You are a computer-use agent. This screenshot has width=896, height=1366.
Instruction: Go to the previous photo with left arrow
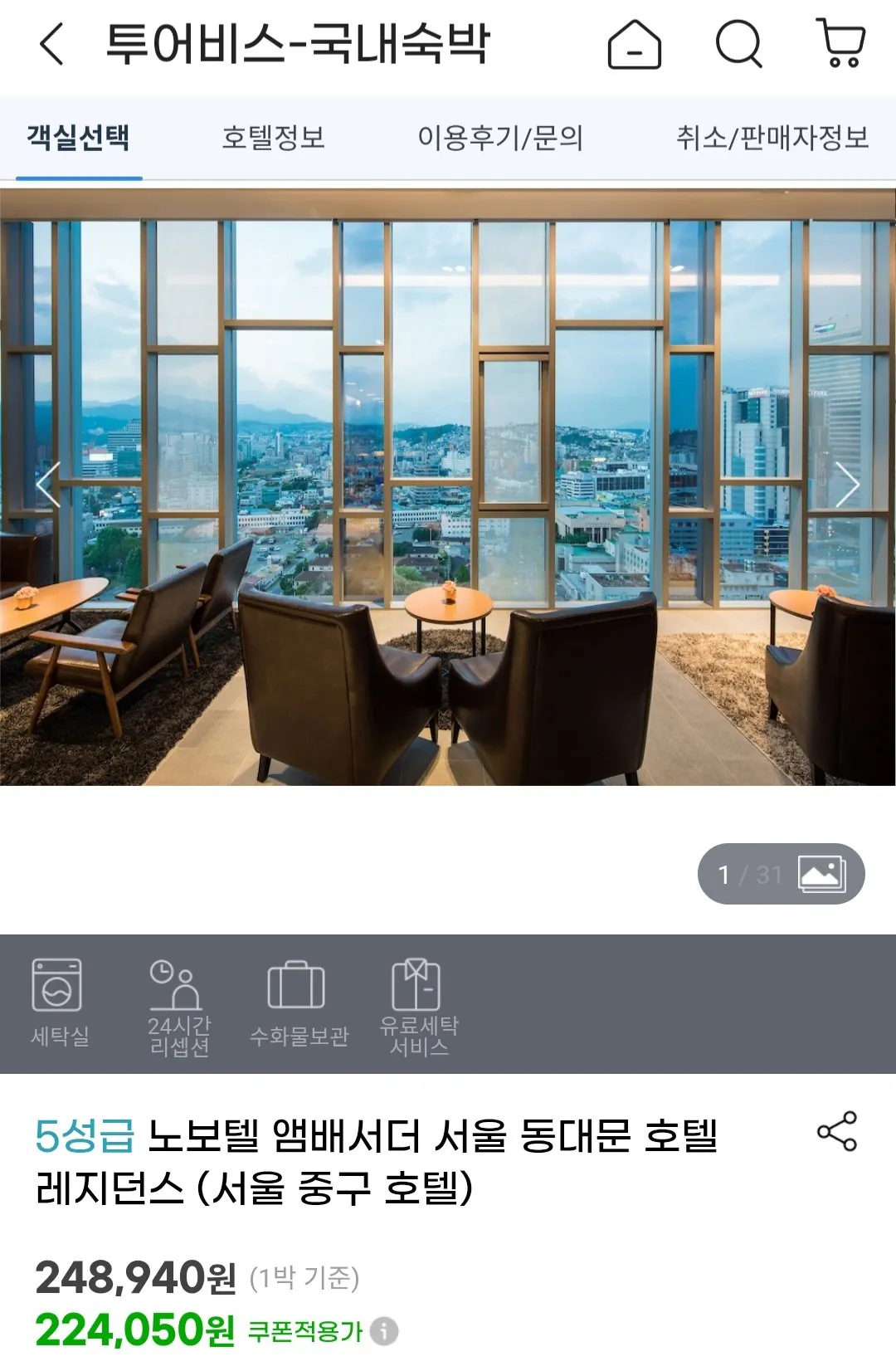point(46,484)
